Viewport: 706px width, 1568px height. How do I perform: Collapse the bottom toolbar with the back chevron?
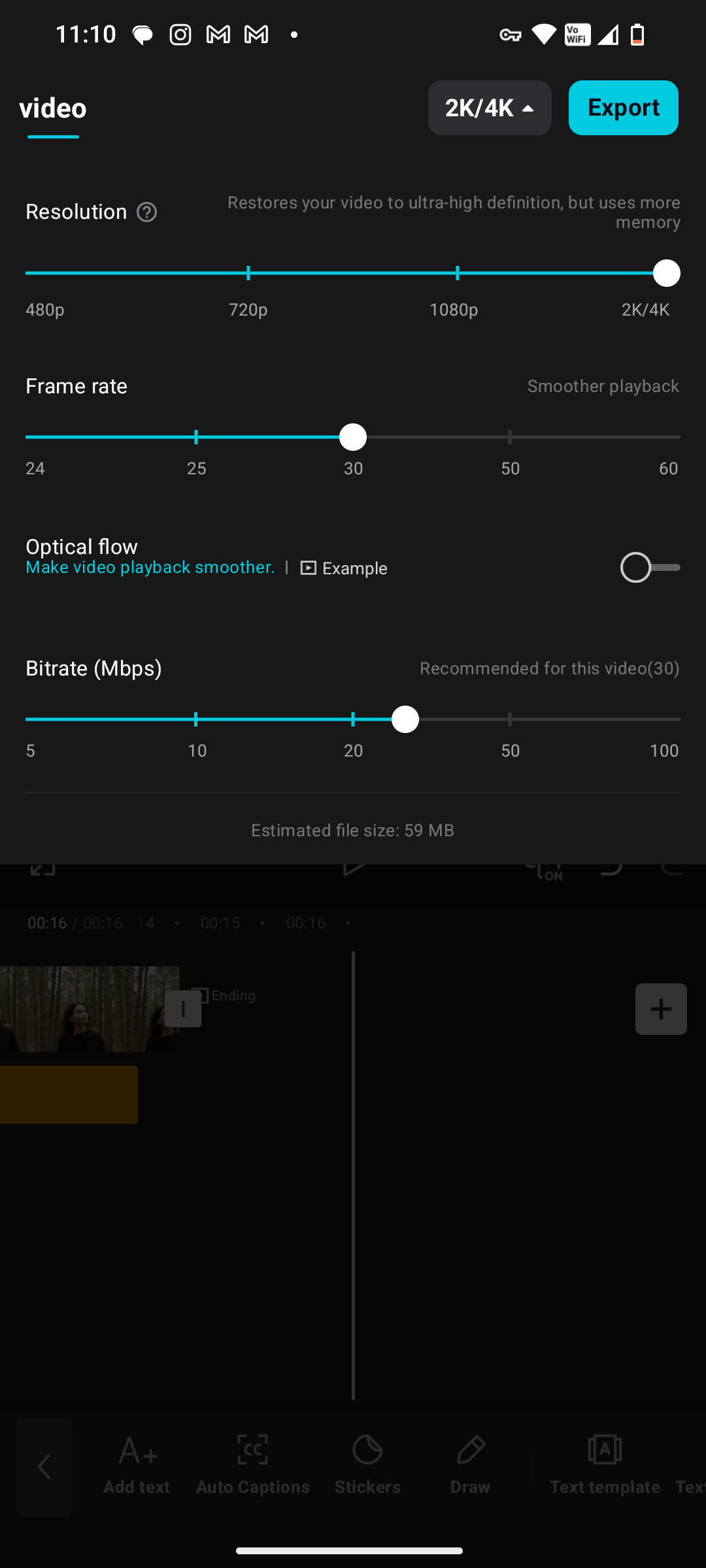(44, 1465)
